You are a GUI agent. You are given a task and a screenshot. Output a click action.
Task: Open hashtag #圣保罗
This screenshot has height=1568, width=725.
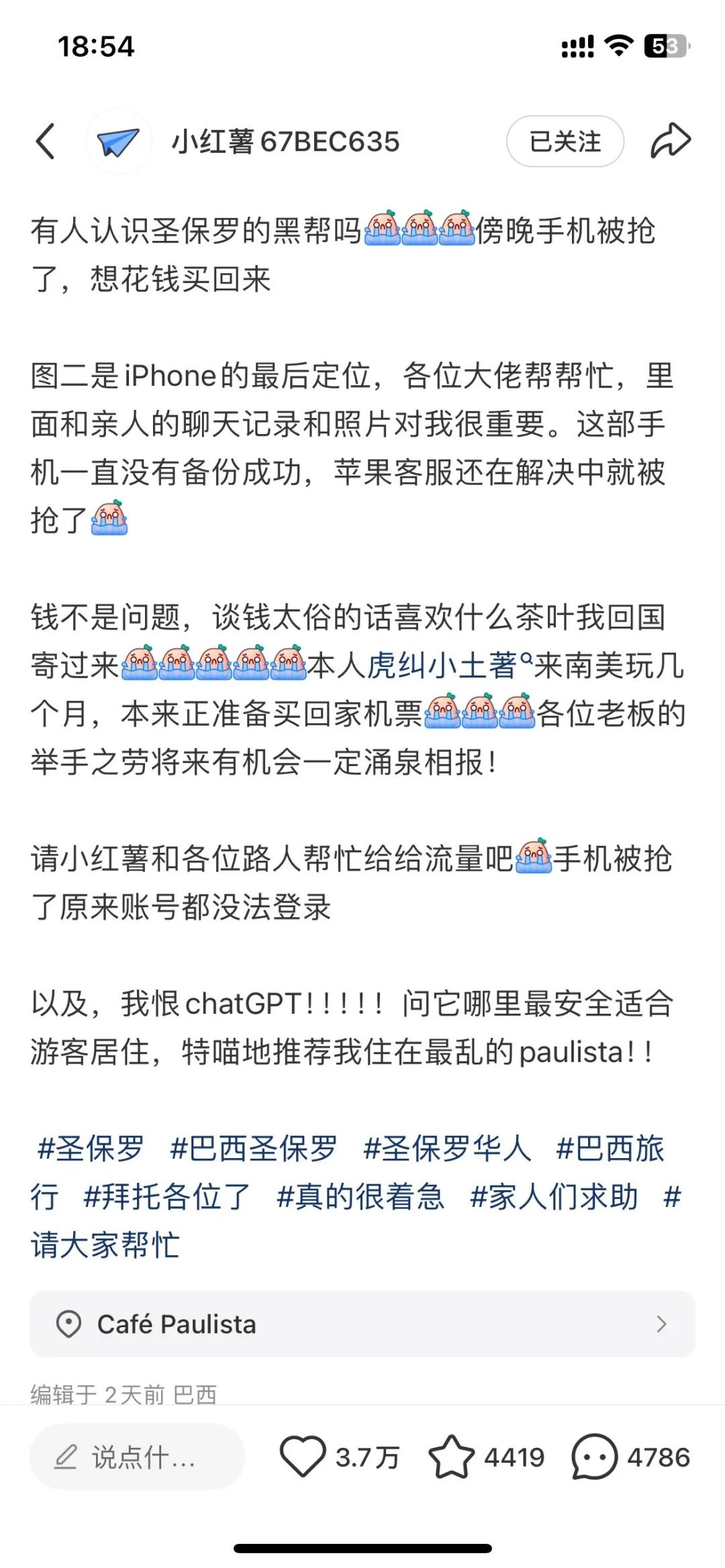click(x=91, y=1148)
